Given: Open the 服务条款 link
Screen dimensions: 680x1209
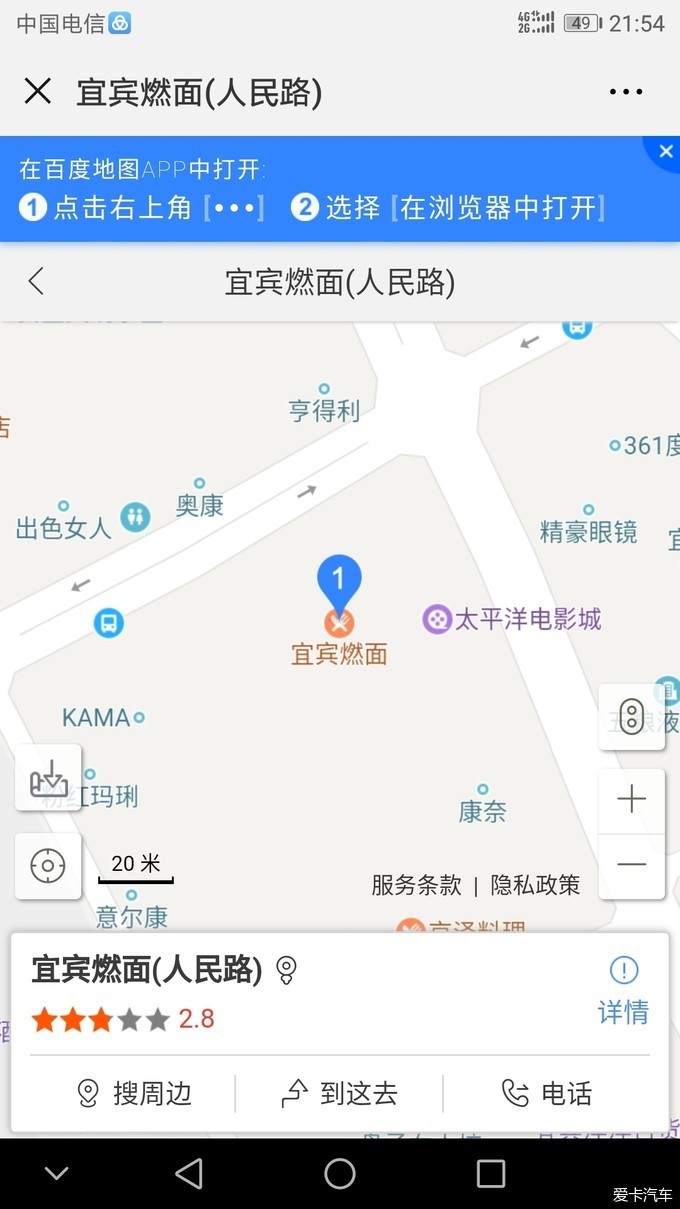Looking at the screenshot, I should coord(416,885).
